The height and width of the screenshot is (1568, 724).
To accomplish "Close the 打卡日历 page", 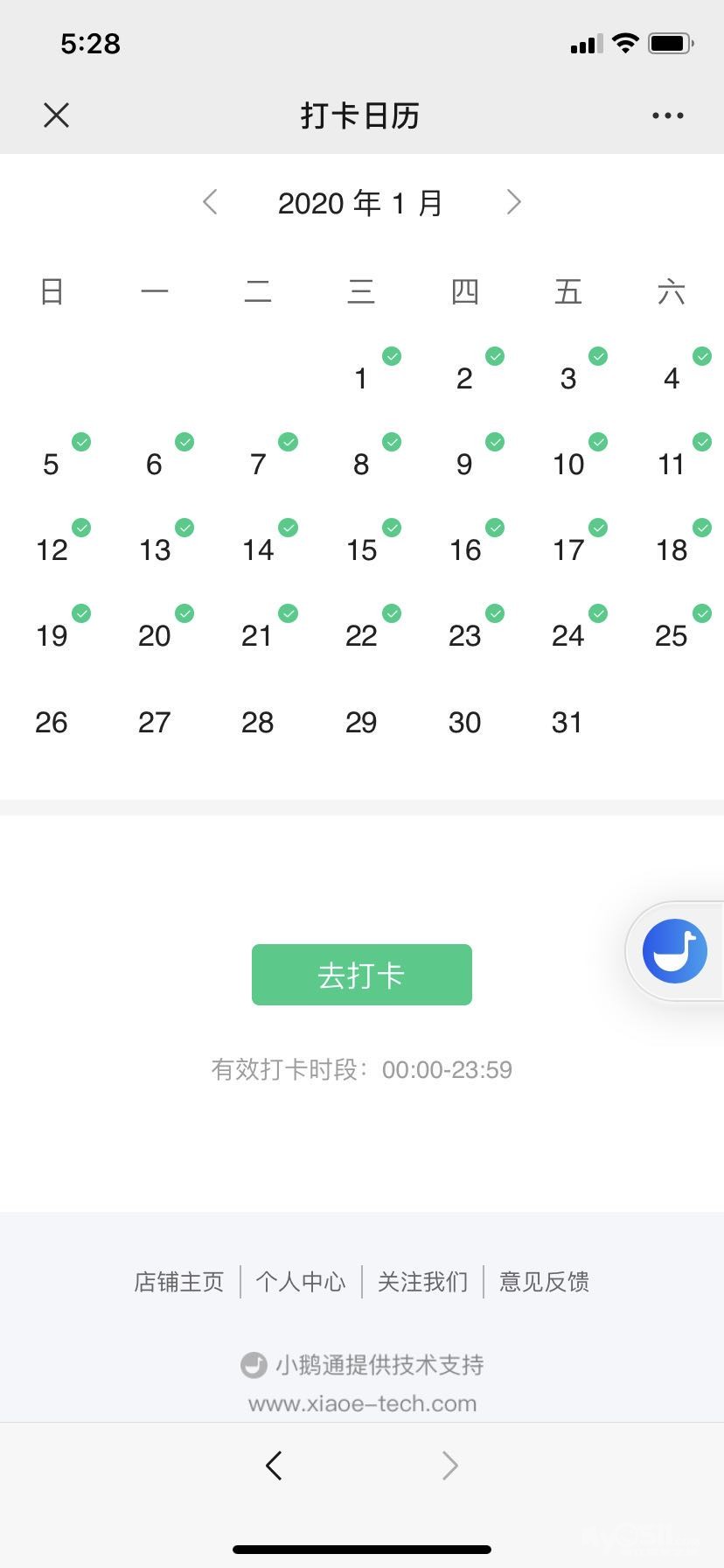I will [56, 115].
